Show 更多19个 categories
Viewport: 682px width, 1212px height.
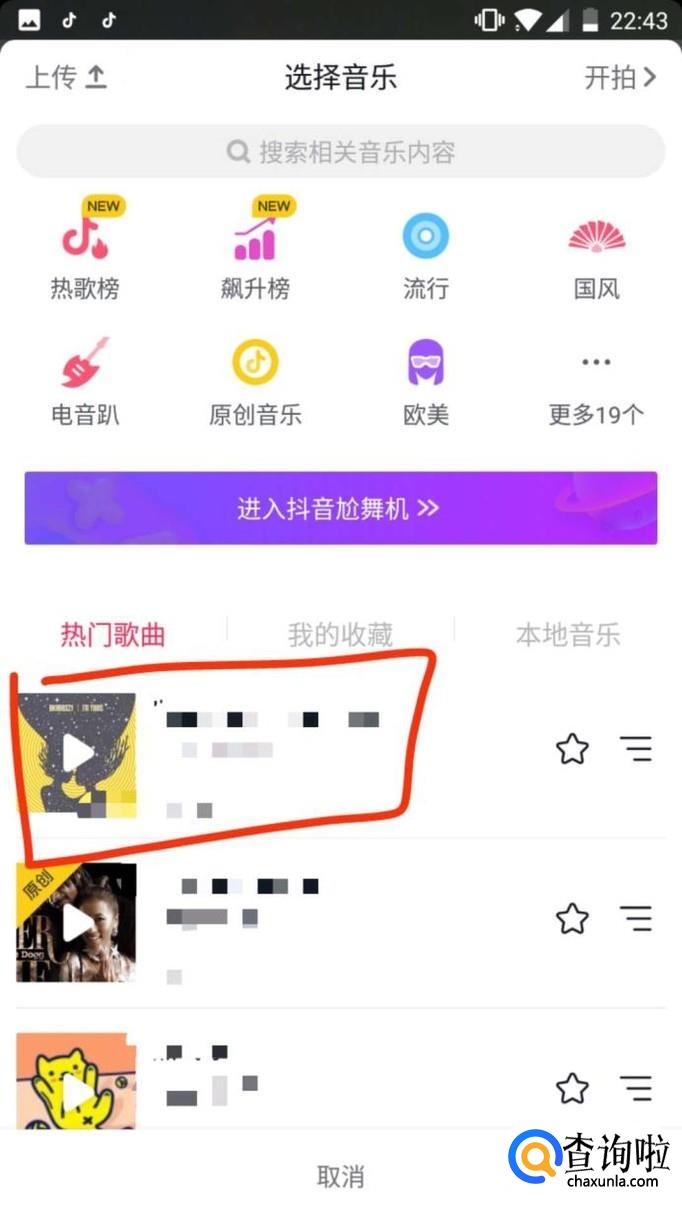(x=597, y=382)
